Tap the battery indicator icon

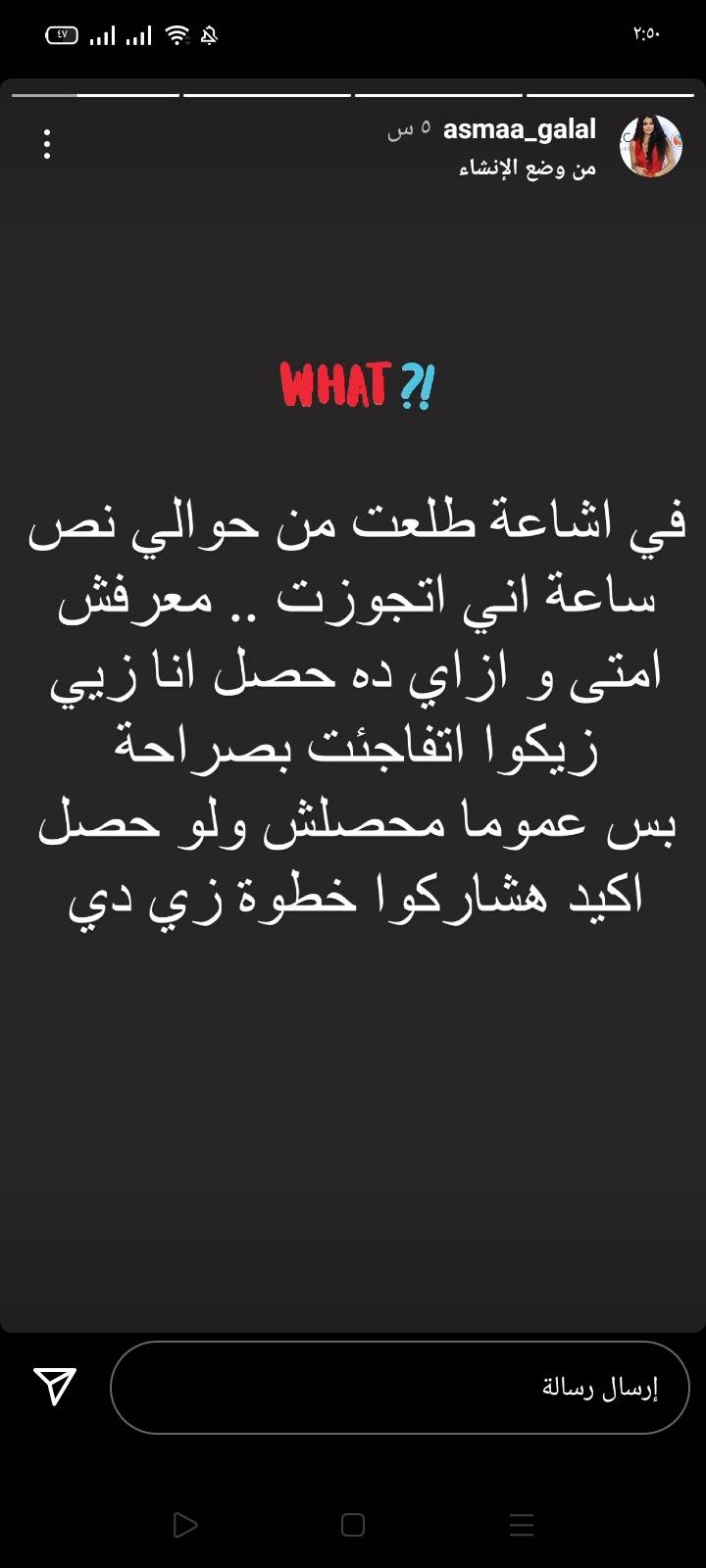(61, 34)
